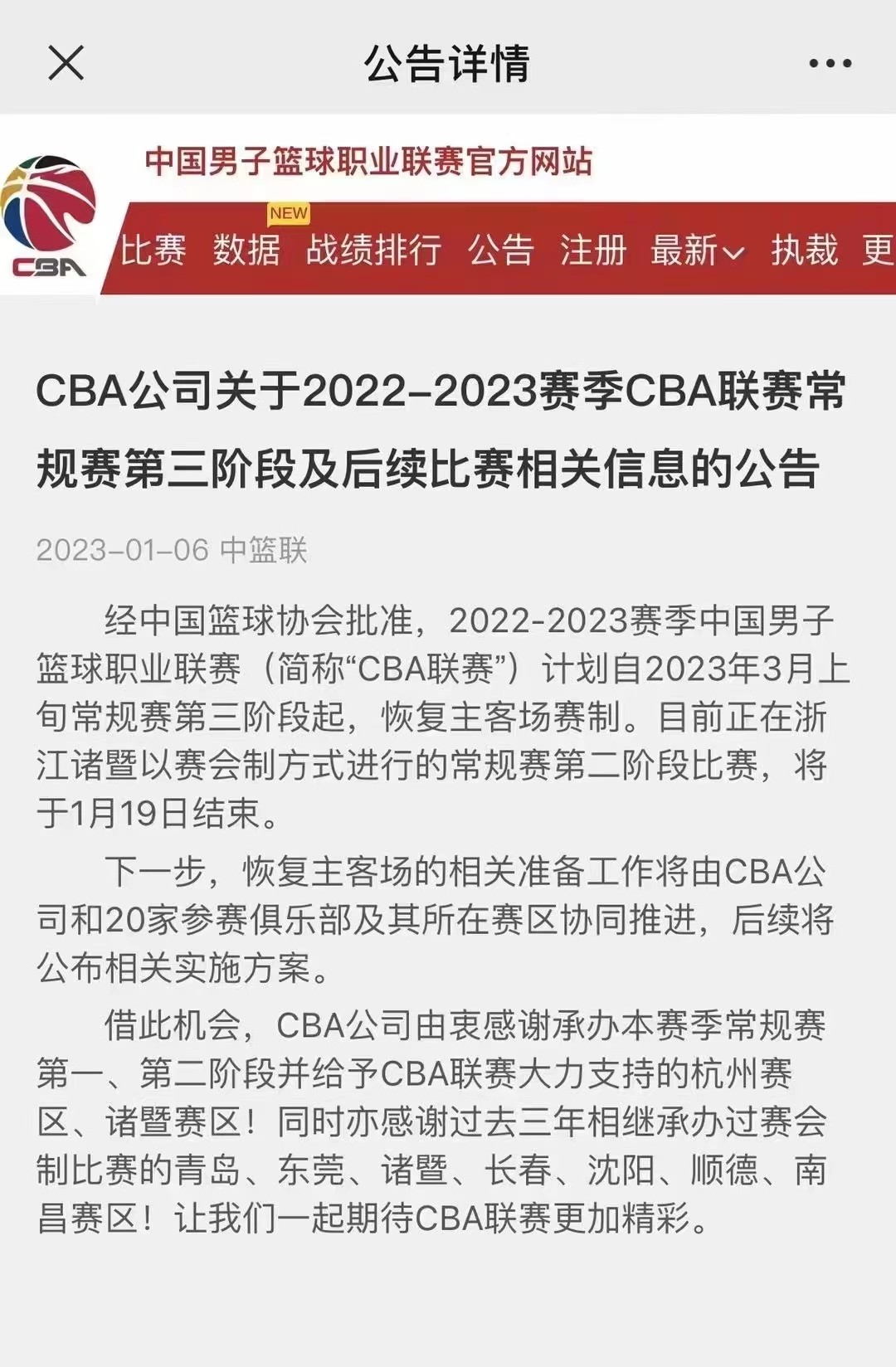896x1367 pixels.
Task: Switch to the 比赛 tab
Action: (153, 250)
